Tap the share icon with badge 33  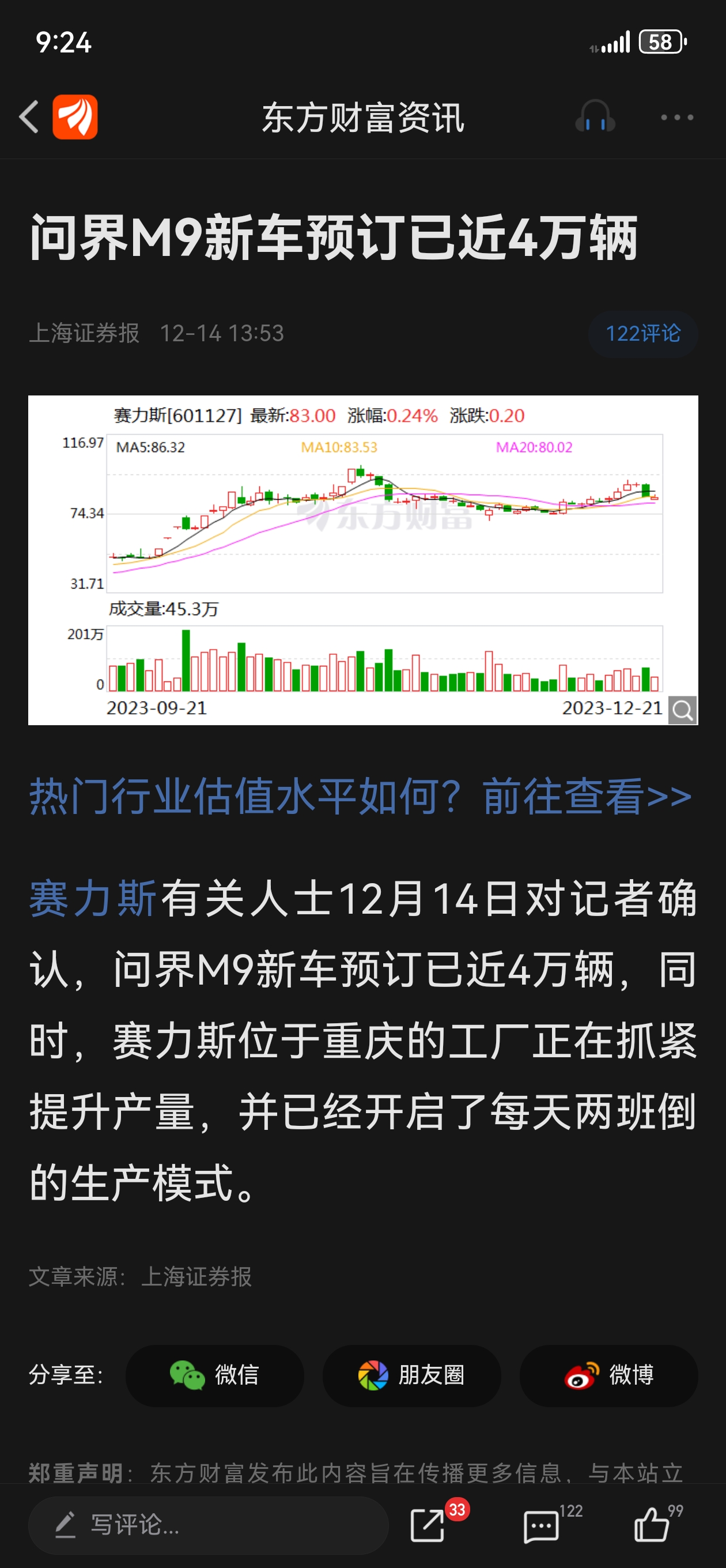(428, 1523)
